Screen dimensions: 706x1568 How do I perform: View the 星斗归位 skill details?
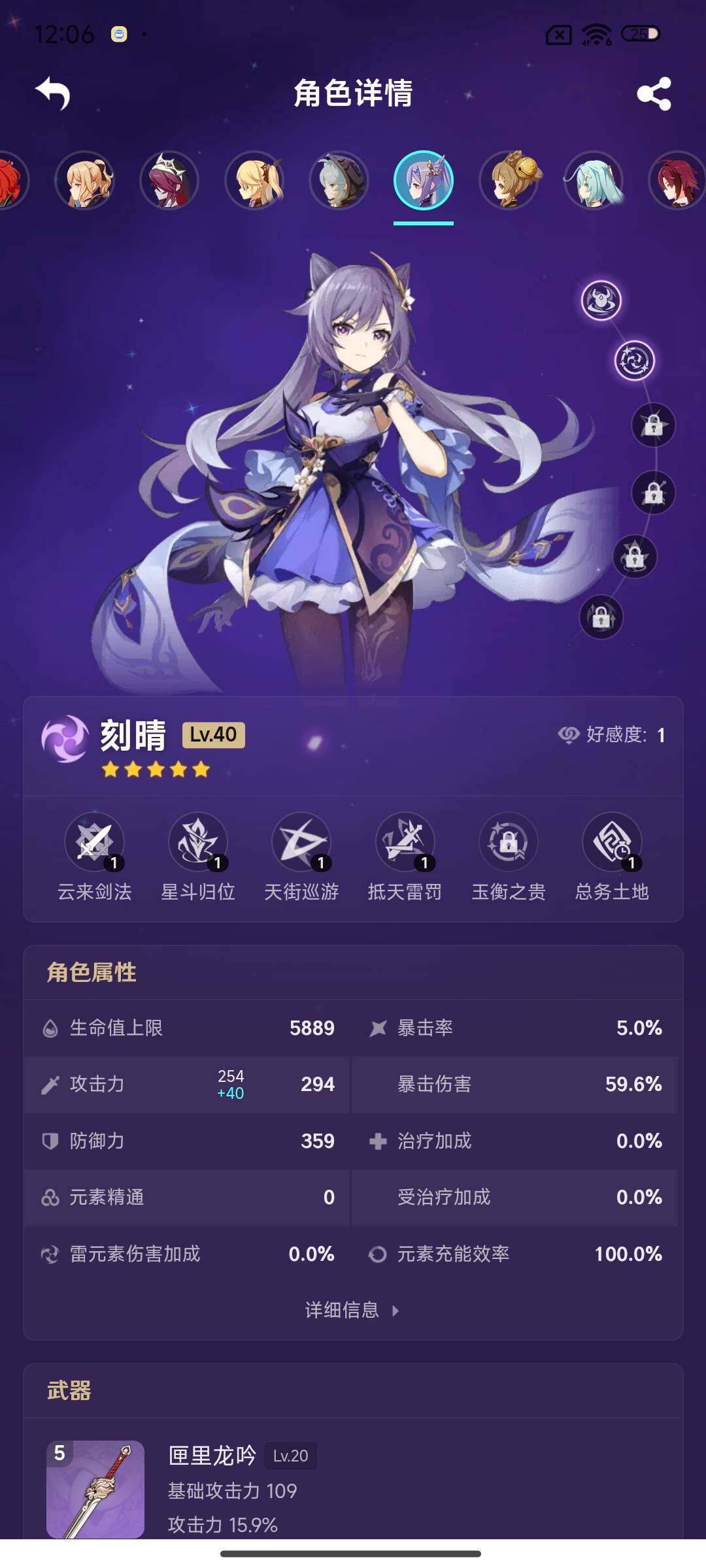(x=197, y=842)
